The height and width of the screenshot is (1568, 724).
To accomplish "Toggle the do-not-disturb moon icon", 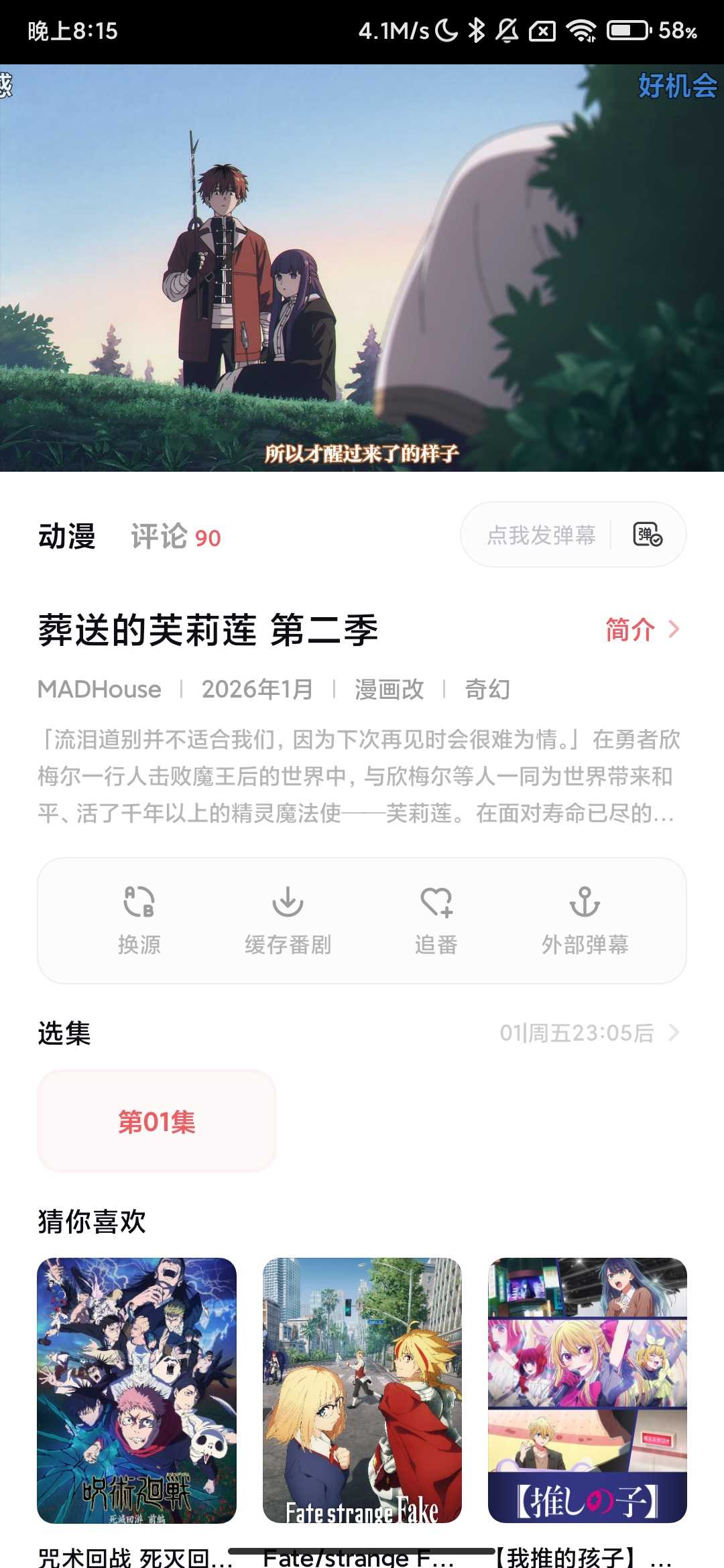I will [446, 30].
